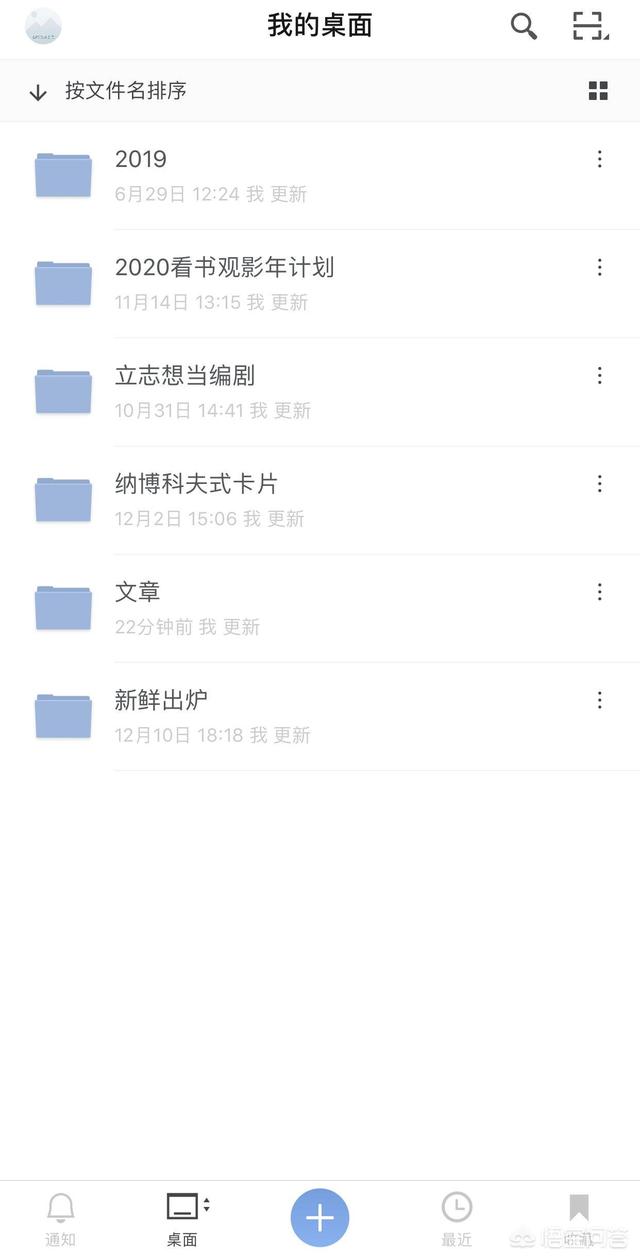Open more options for 文章 folder

[x=599, y=591]
